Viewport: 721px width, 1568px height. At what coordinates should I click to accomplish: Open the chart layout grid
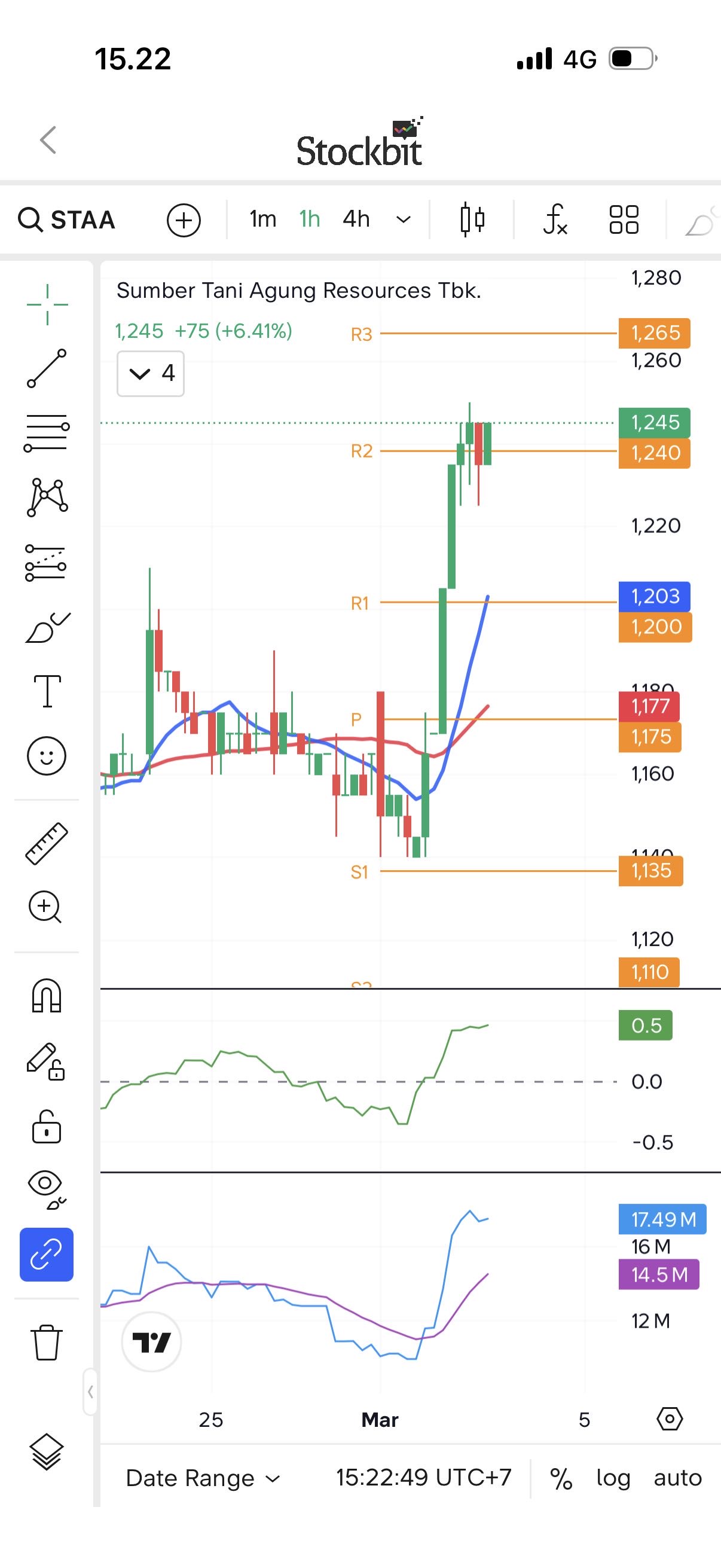pyautogui.click(x=624, y=219)
